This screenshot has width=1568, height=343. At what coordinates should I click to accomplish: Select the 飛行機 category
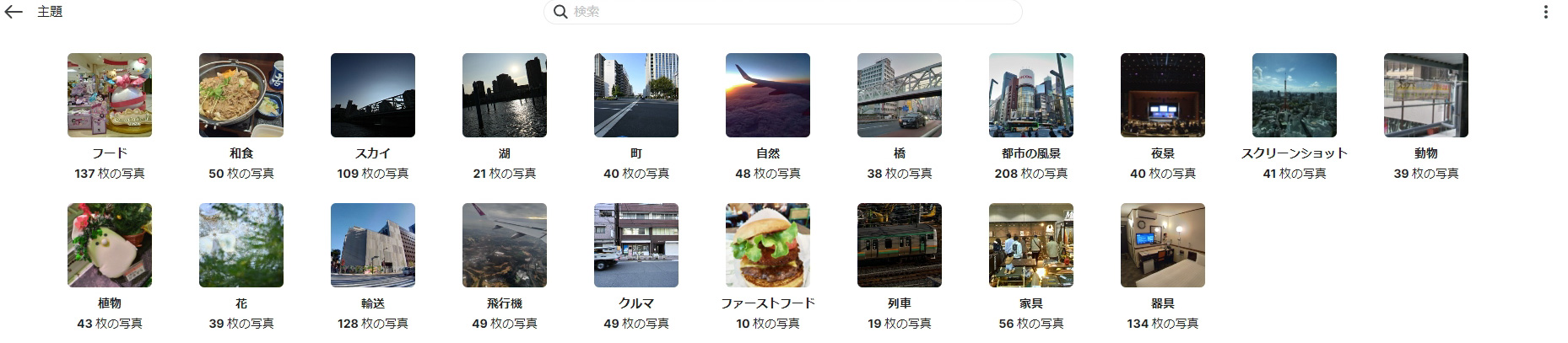[505, 245]
